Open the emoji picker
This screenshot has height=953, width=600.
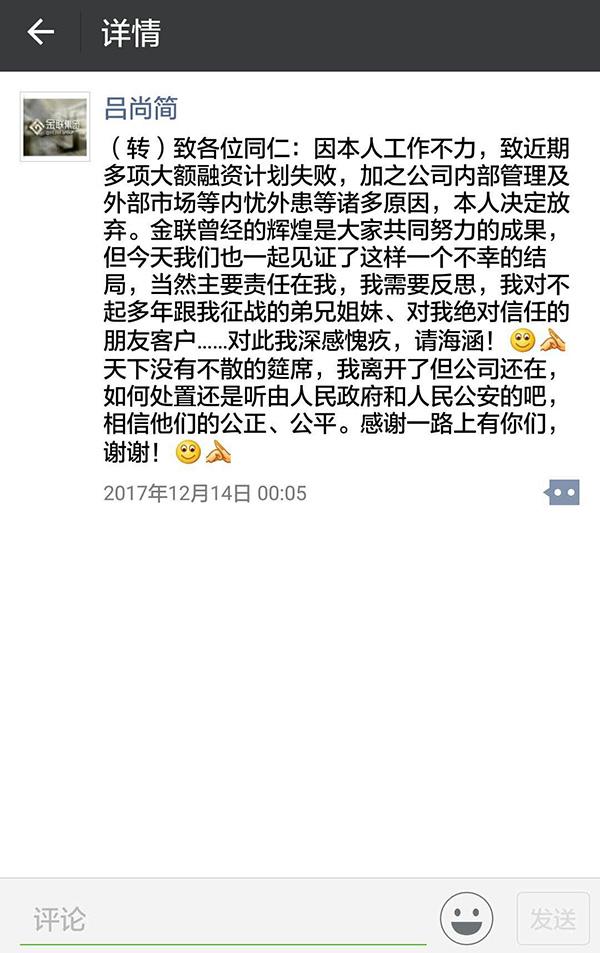click(467, 918)
